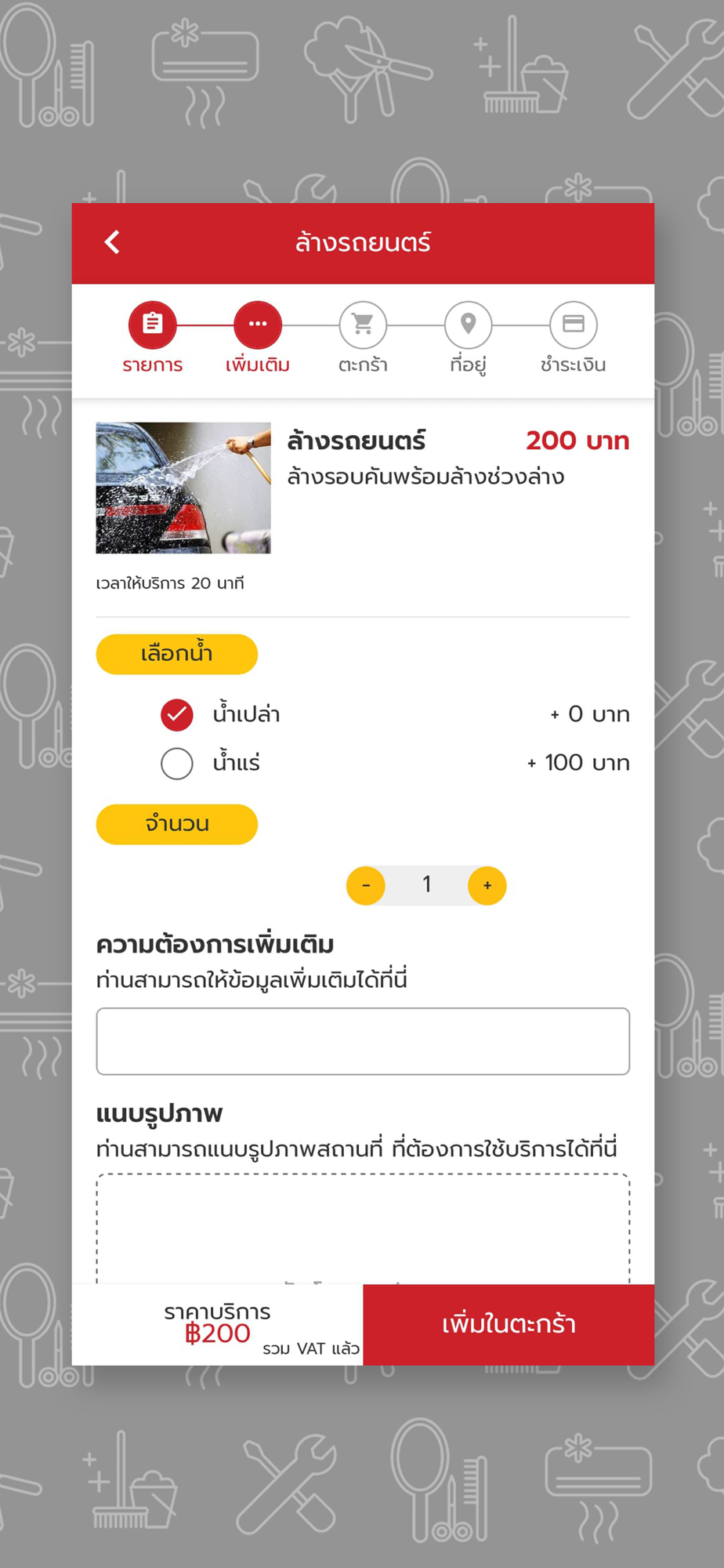Tap the ความต้องการเพิ่มเติม text field
This screenshot has height=1568, width=724.
(x=363, y=1041)
